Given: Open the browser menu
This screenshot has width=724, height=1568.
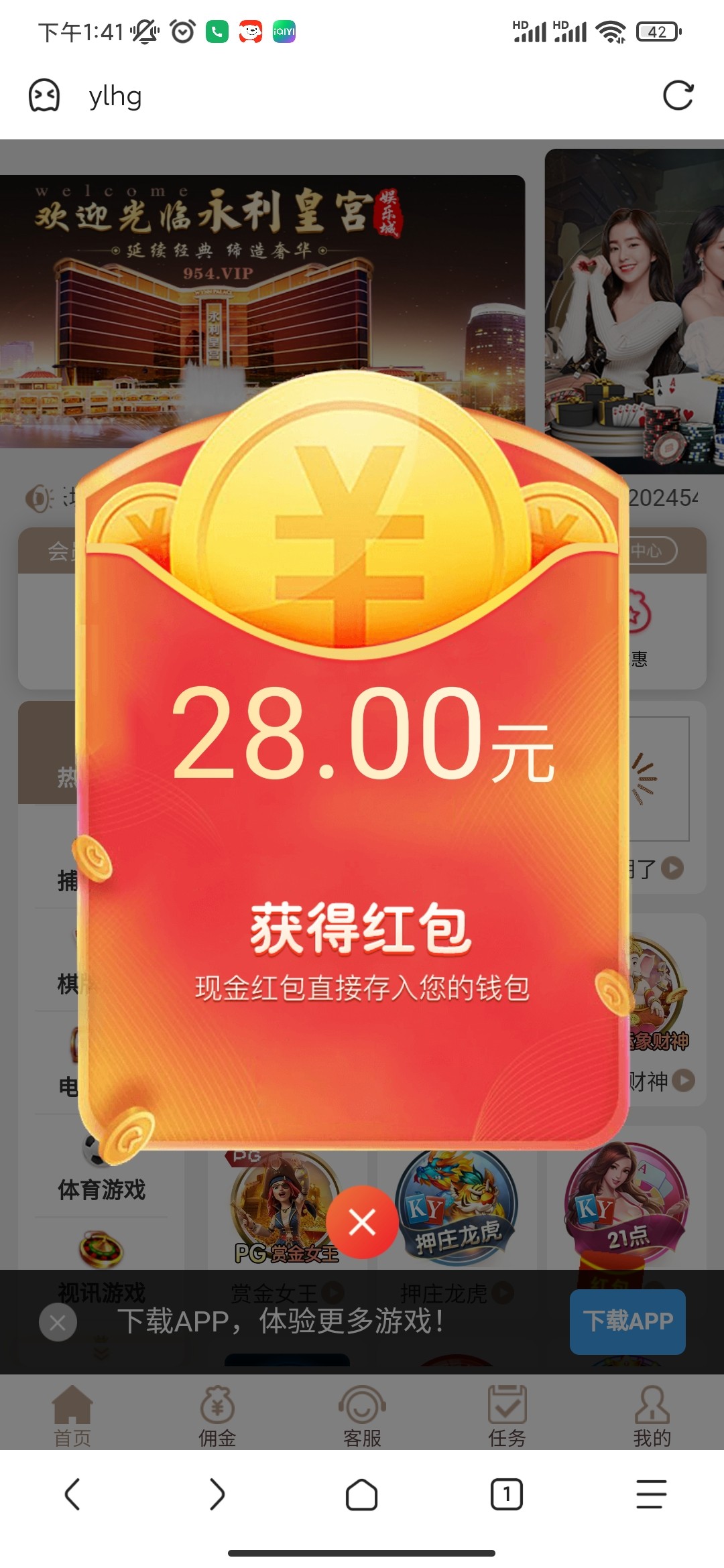Looking at the screenshot, I should pos(652,1494).
